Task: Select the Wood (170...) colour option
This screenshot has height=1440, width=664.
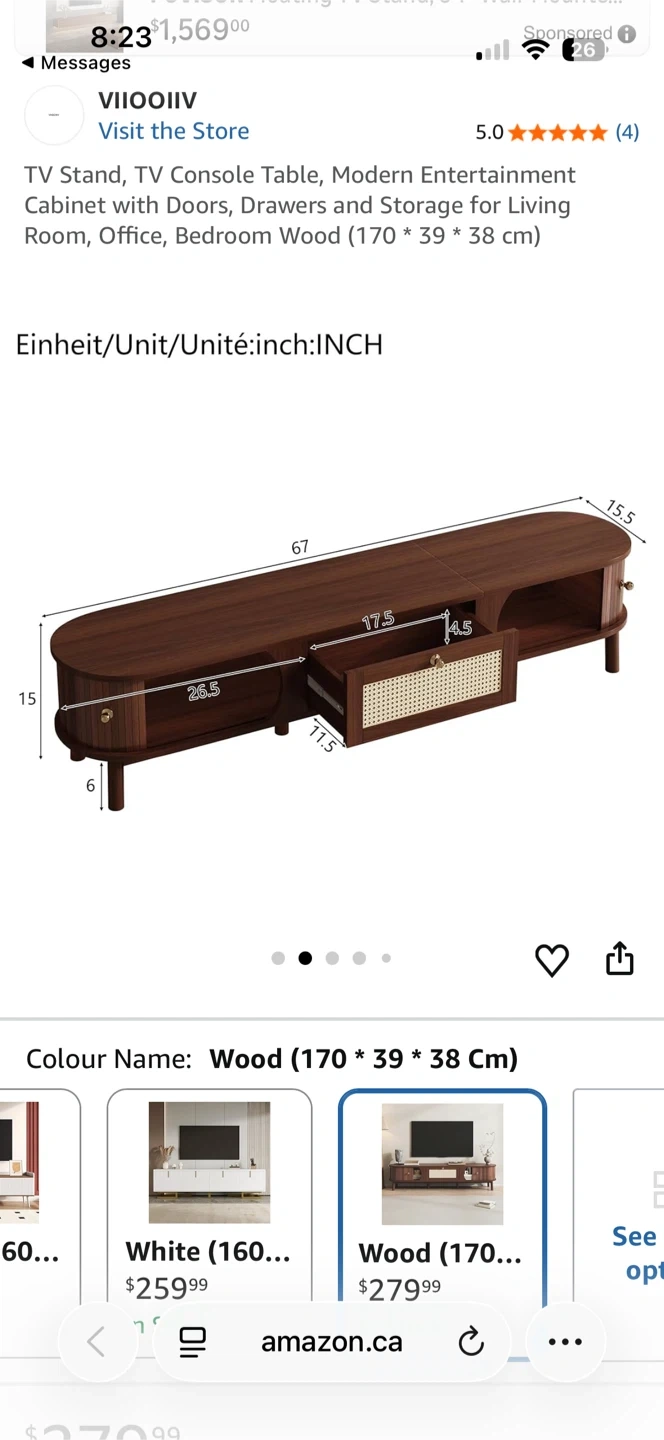Action: pos(442,1200)
